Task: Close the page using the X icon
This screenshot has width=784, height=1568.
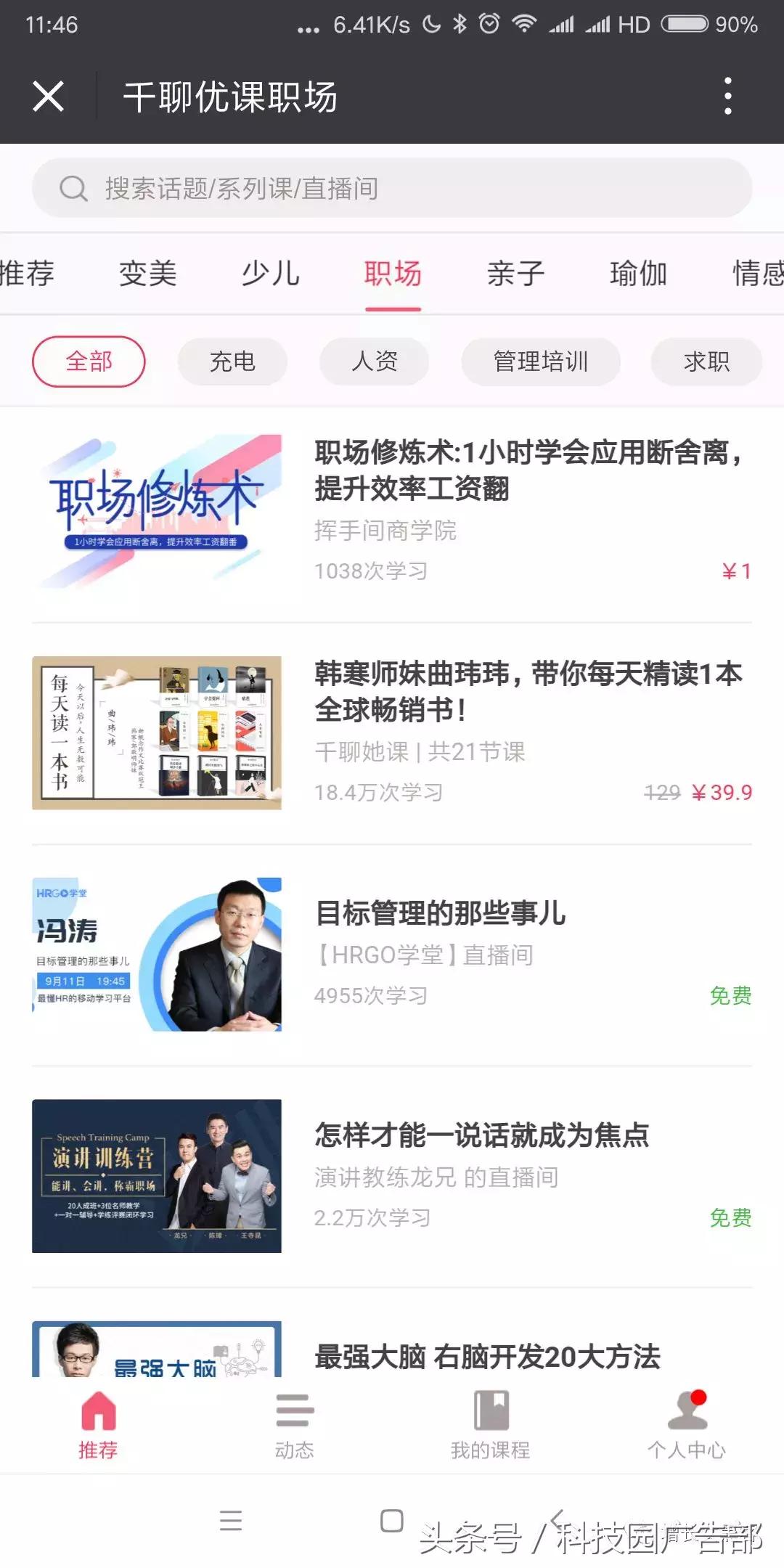Action: click(46, 95)
